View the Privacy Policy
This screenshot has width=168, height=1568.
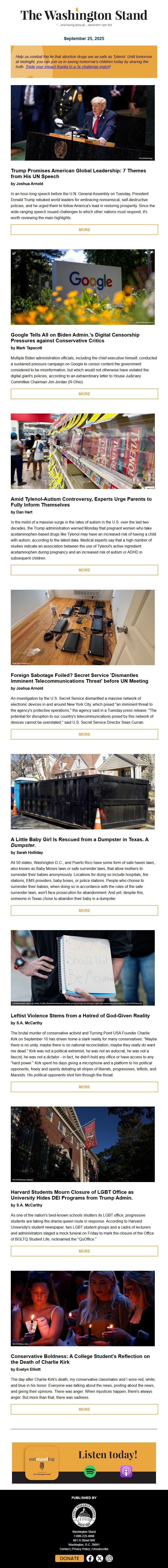pos(81,1549)
